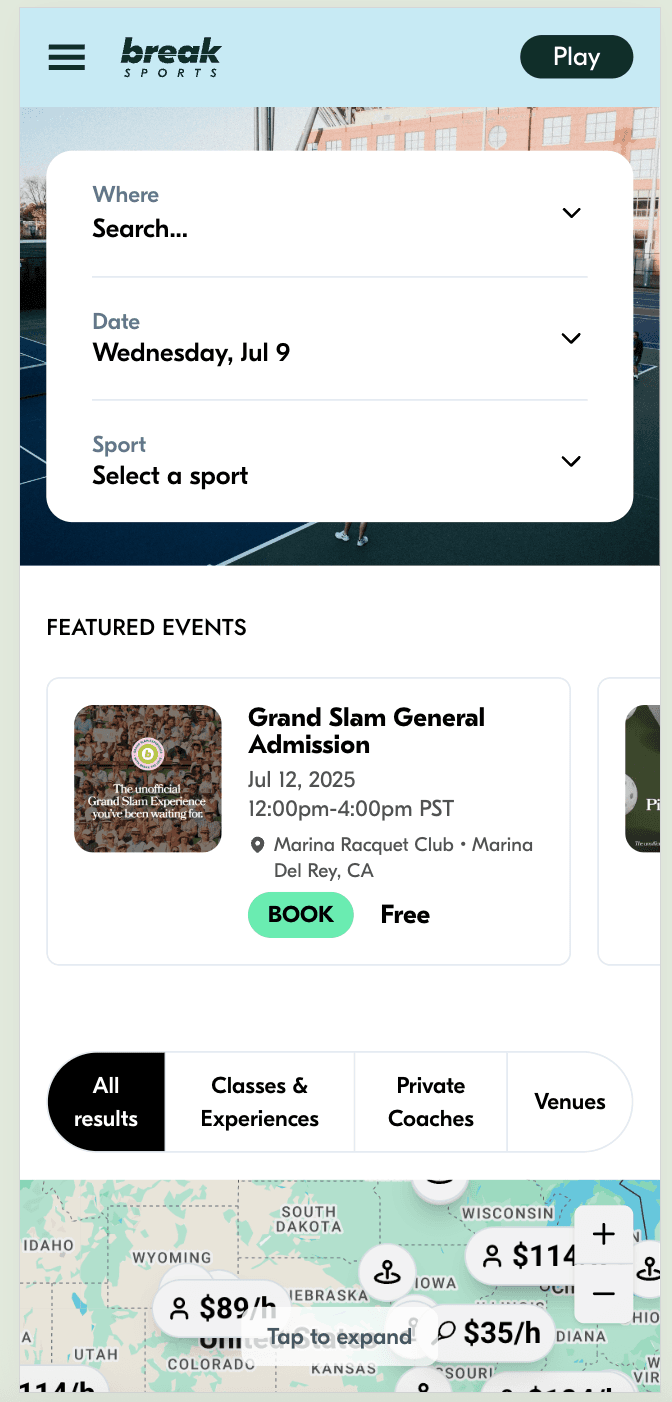
Task: Switch to Classes & Experiences tab
Action: 260,1102
